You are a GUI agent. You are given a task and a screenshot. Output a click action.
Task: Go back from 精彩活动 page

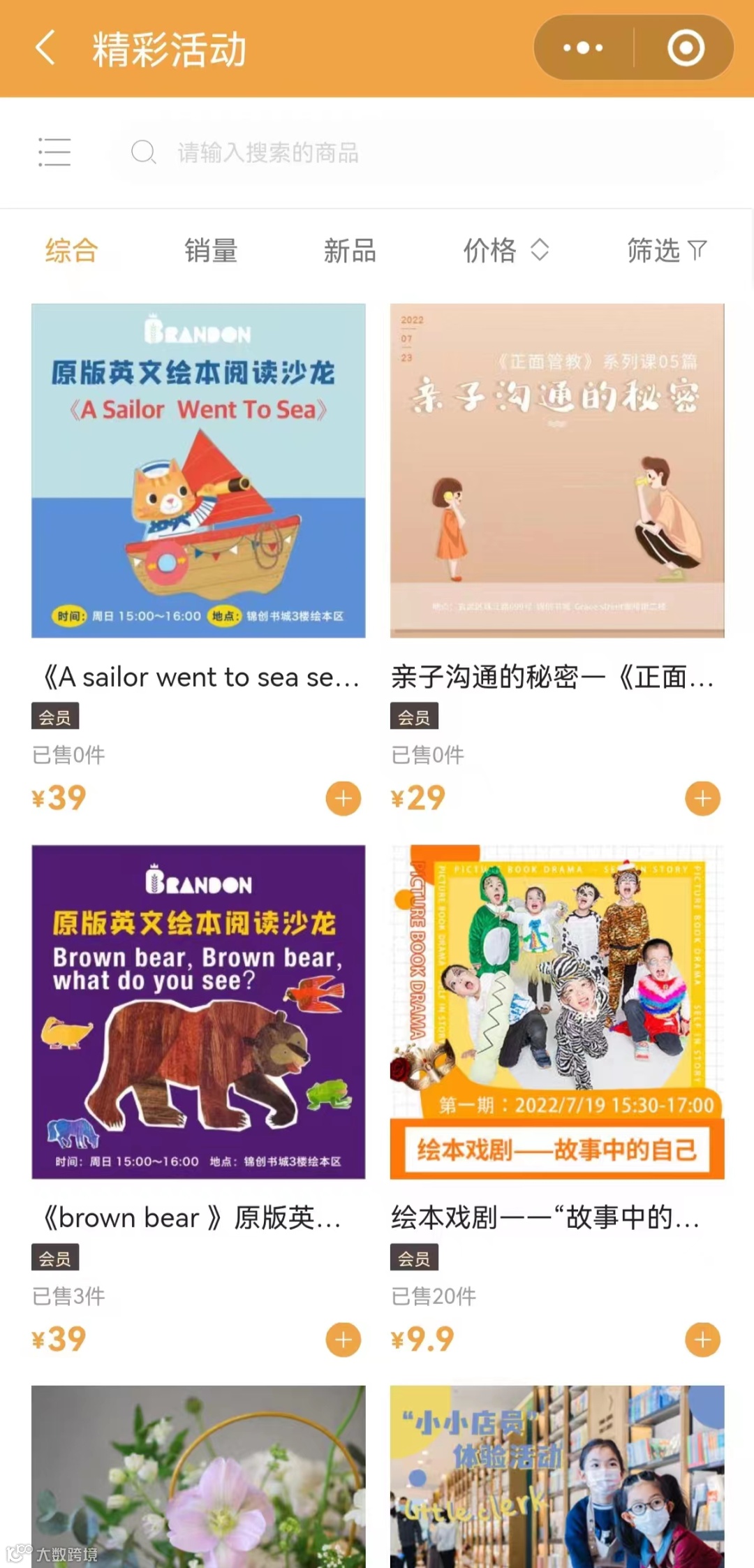45,49
